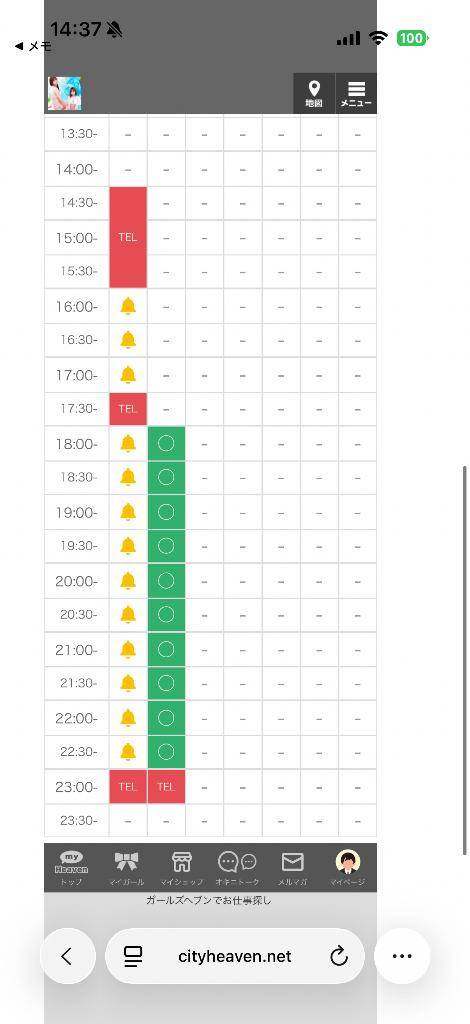Open マイページ tab

pos(347,867)
